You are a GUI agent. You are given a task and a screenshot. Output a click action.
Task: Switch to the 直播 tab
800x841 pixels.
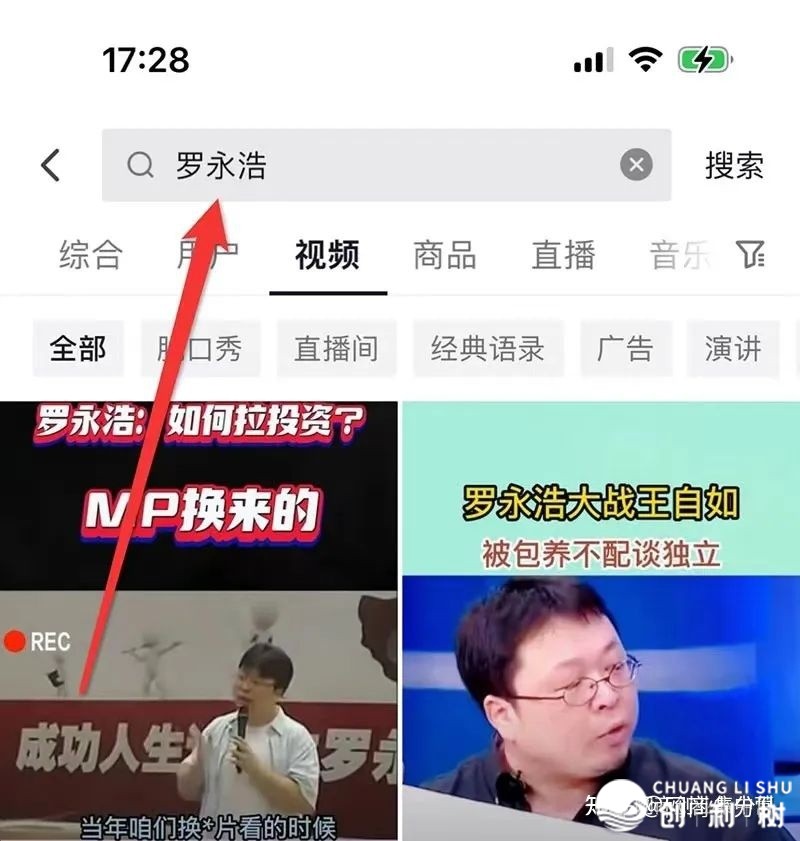(x=563, y=255)
